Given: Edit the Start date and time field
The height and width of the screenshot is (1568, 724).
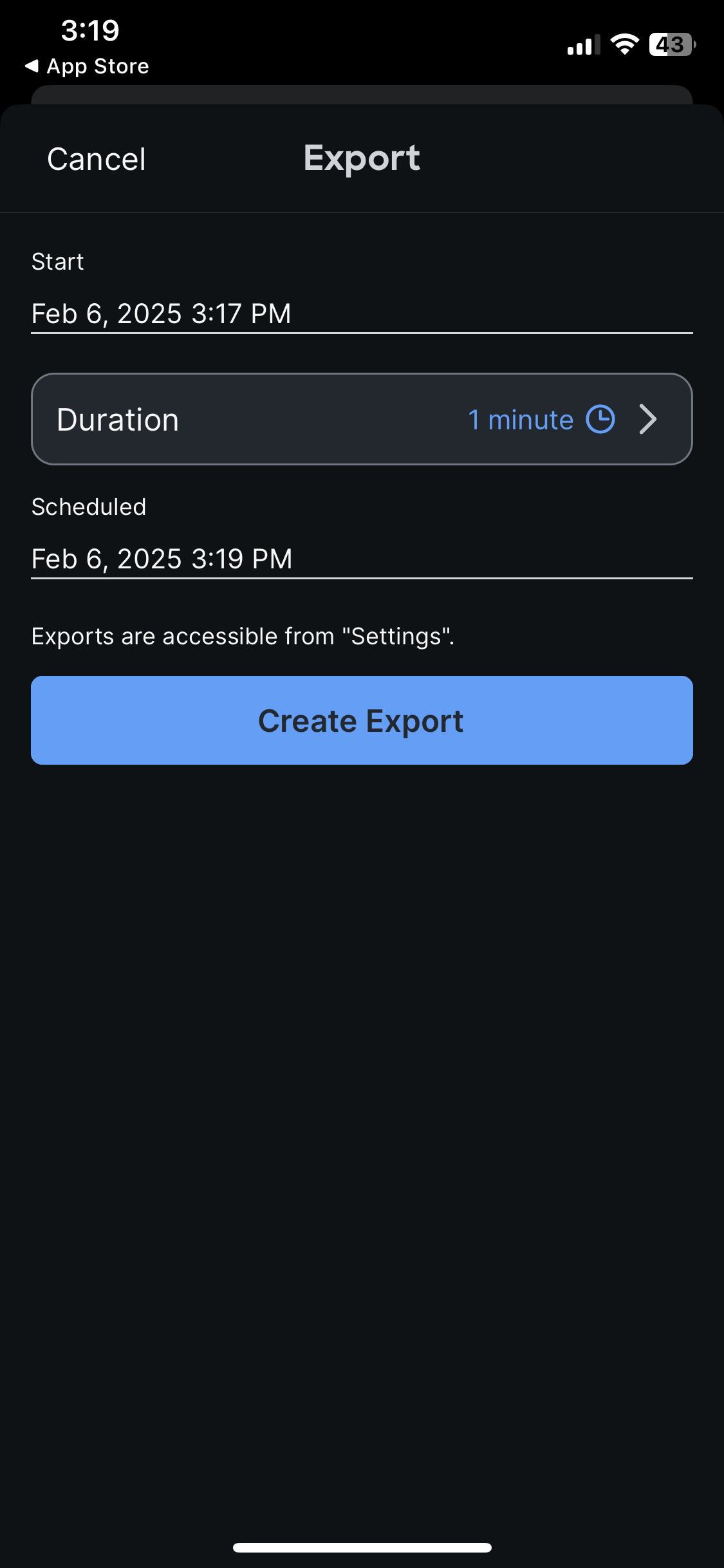Looking at the screenshot, I should [x=362, y=314].
